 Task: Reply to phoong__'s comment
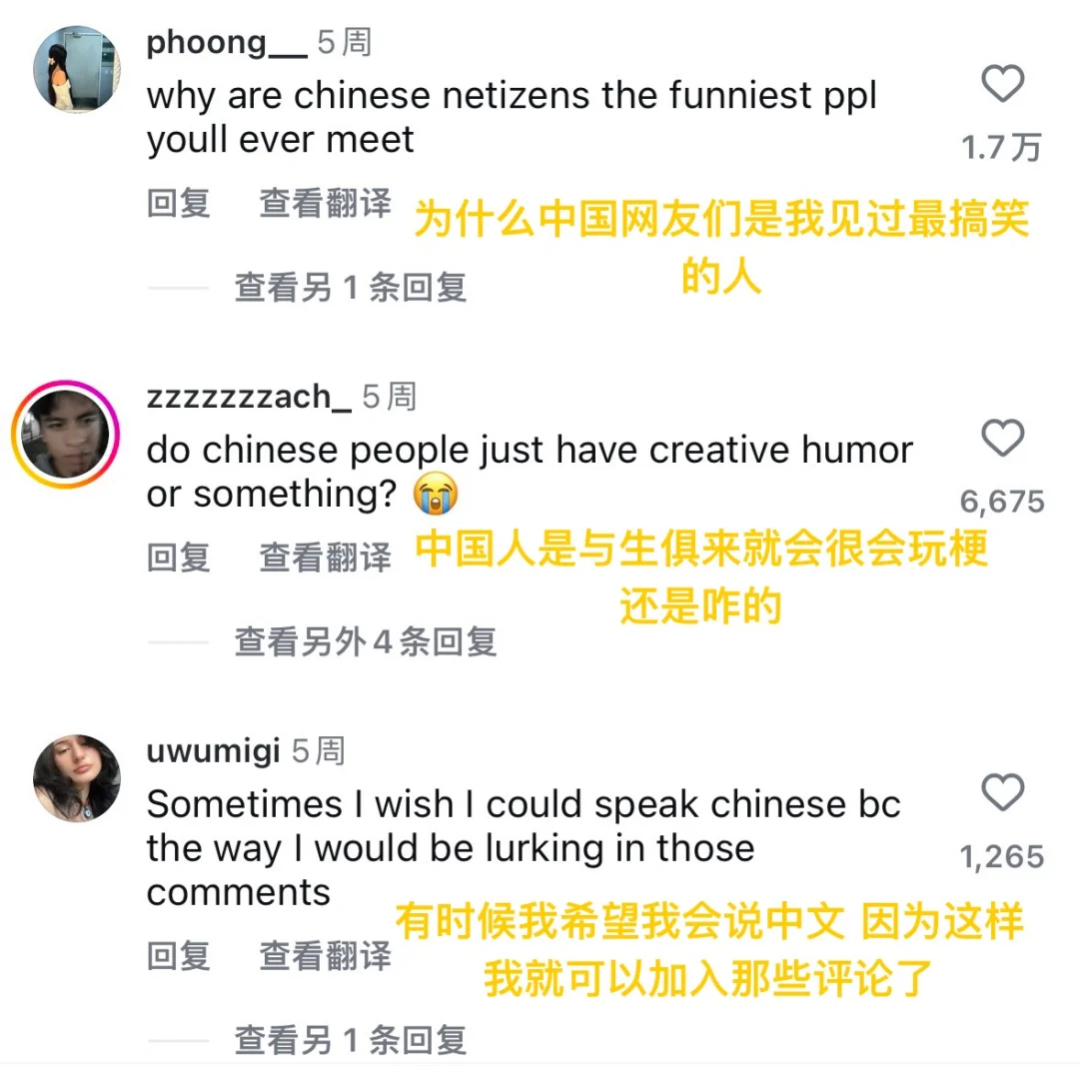(x=179, y=203)
